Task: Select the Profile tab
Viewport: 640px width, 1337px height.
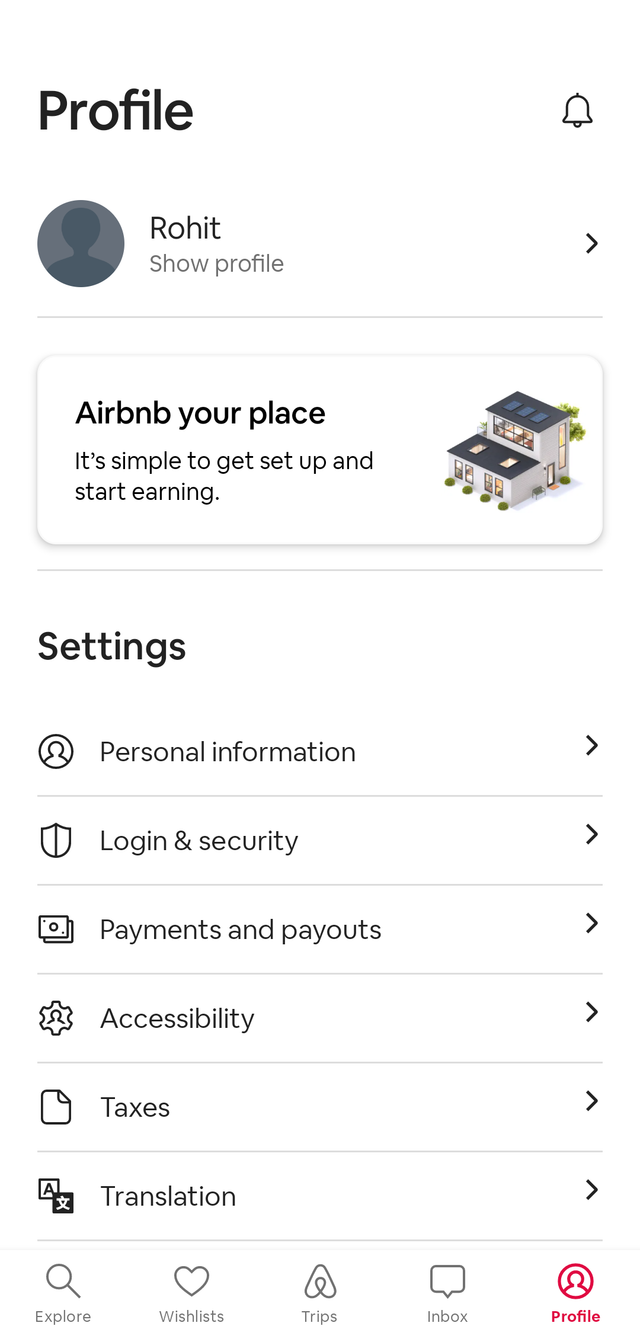Action: point(575,1292)
